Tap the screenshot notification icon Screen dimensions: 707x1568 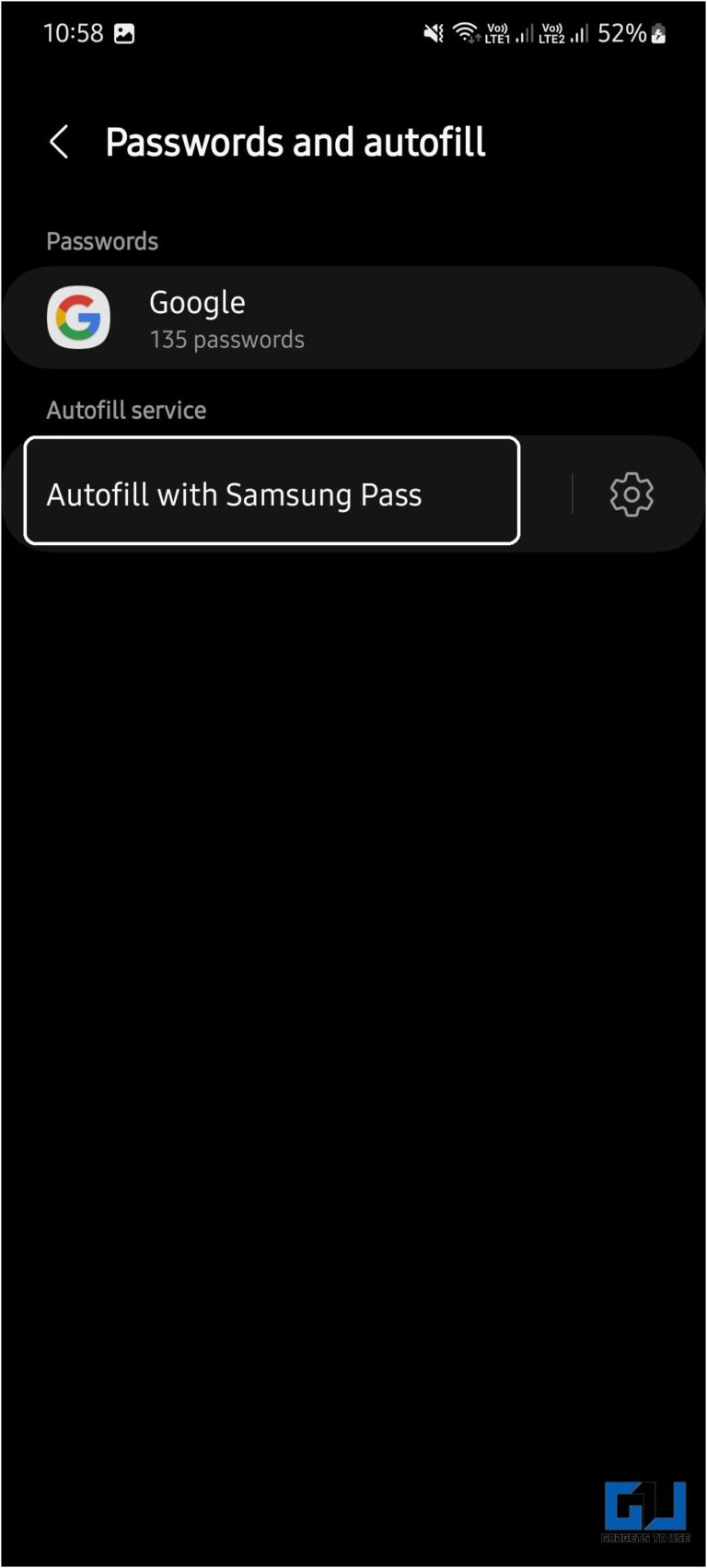124,32
